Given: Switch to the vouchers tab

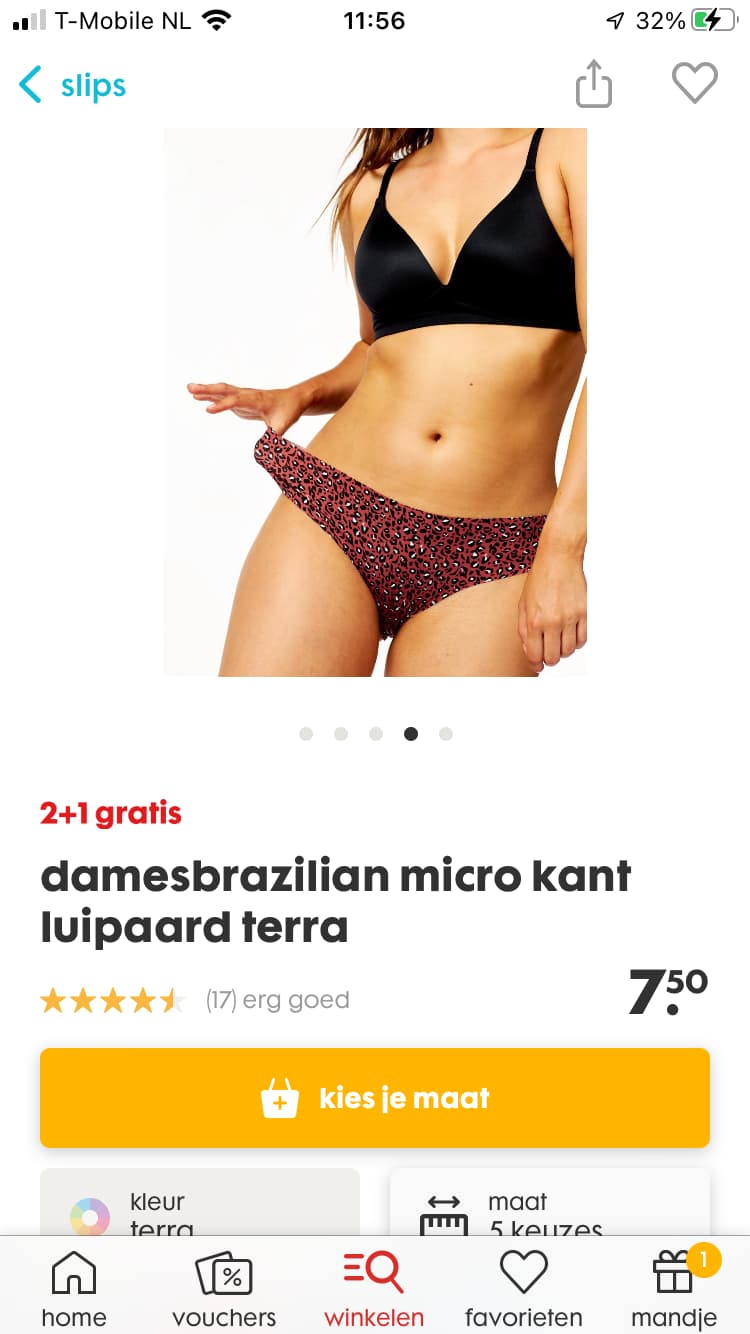Looking at the screenshot, I should tap(224, 1289).
